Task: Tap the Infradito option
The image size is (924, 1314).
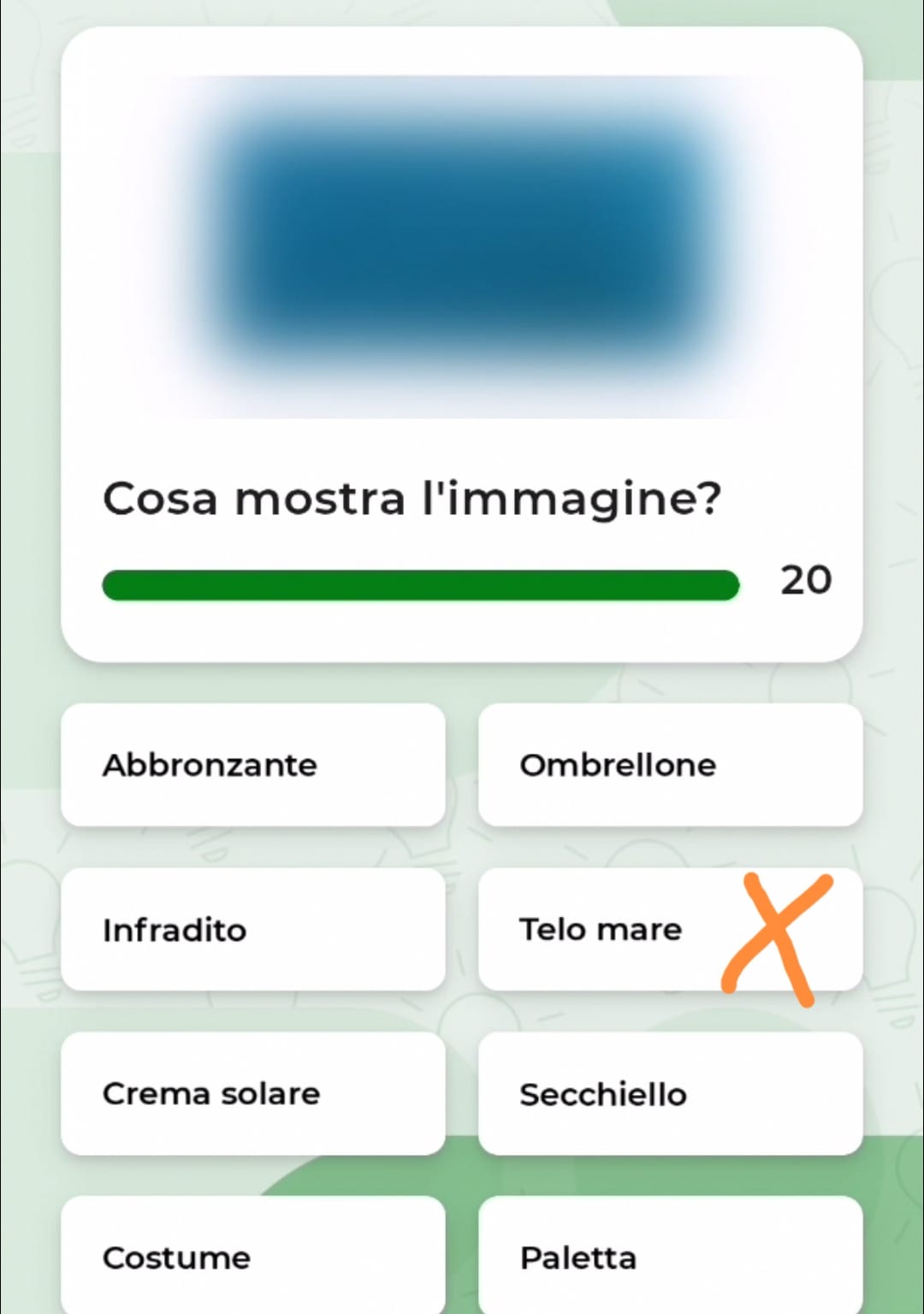Action: (x=253, y=930)
